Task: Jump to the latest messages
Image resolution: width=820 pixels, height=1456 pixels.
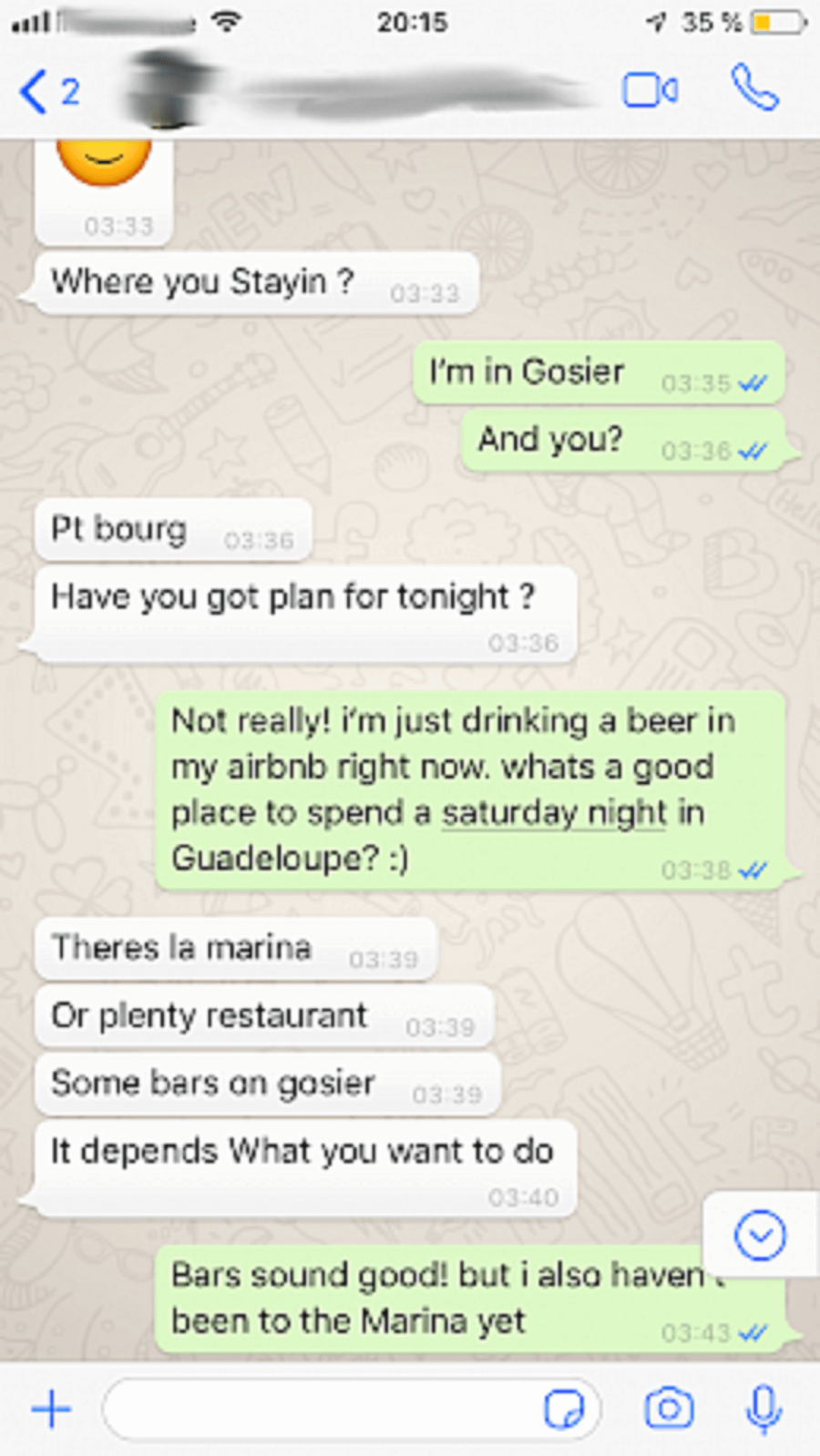Action: (x=760, y=1236)
